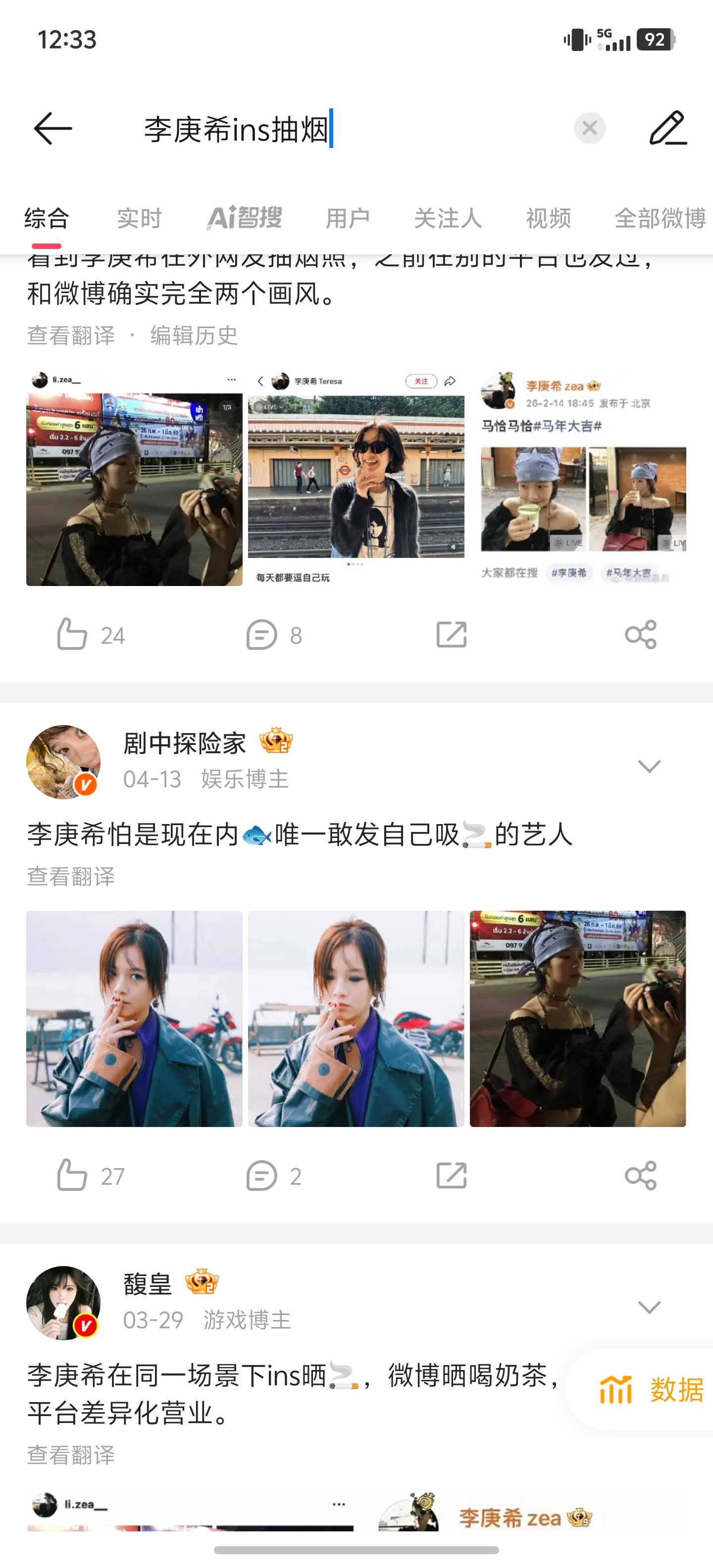Select the 关注人 tab
Screen dimensions: 713x1568
coord(448,218)
